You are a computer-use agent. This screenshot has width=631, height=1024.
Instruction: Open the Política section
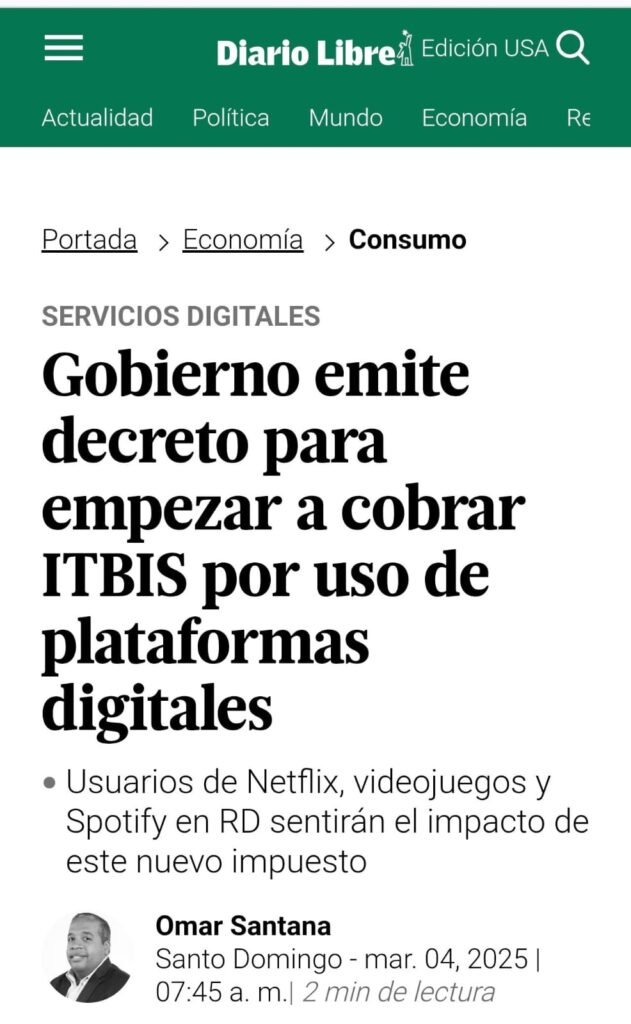pyautogui.click(x=231, y=118)
